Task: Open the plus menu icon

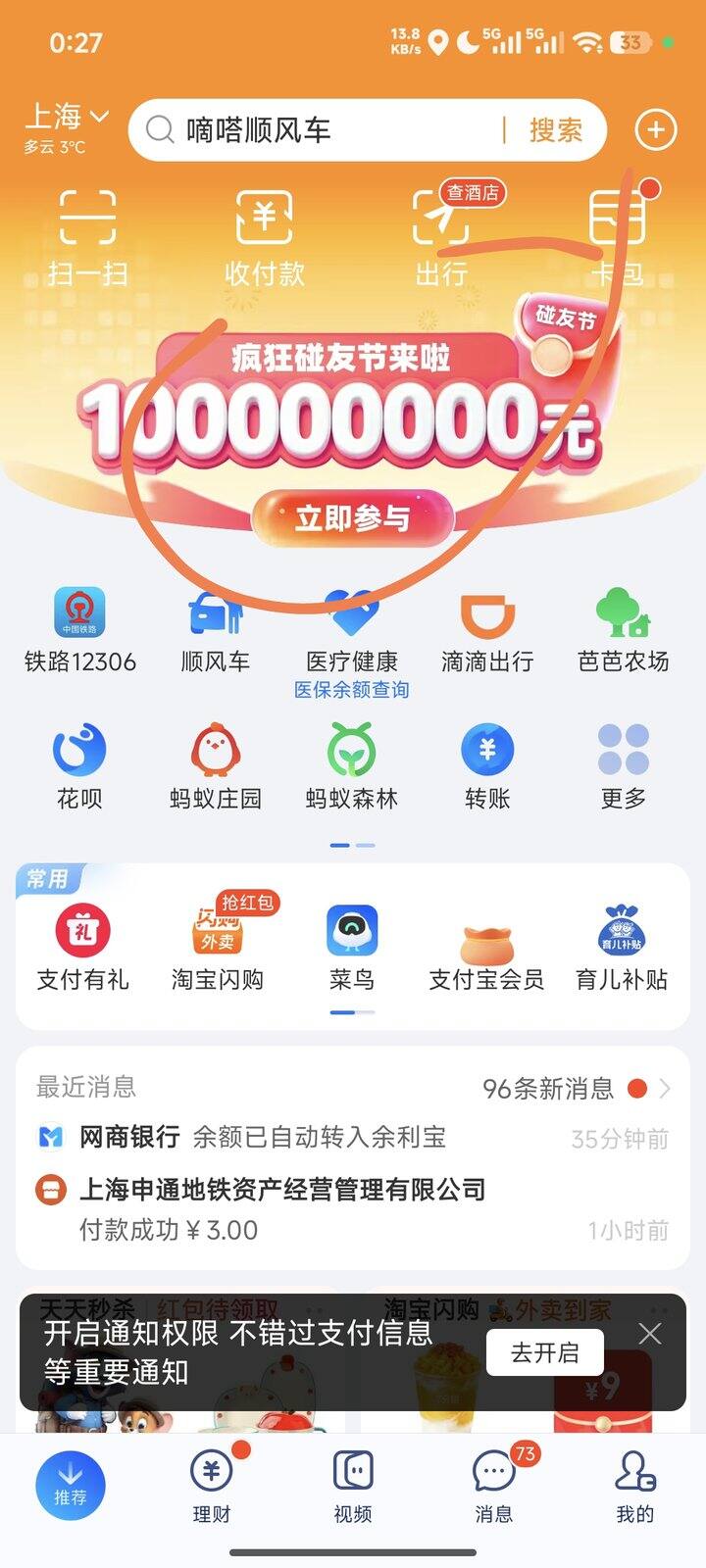Action: (655, 129)
